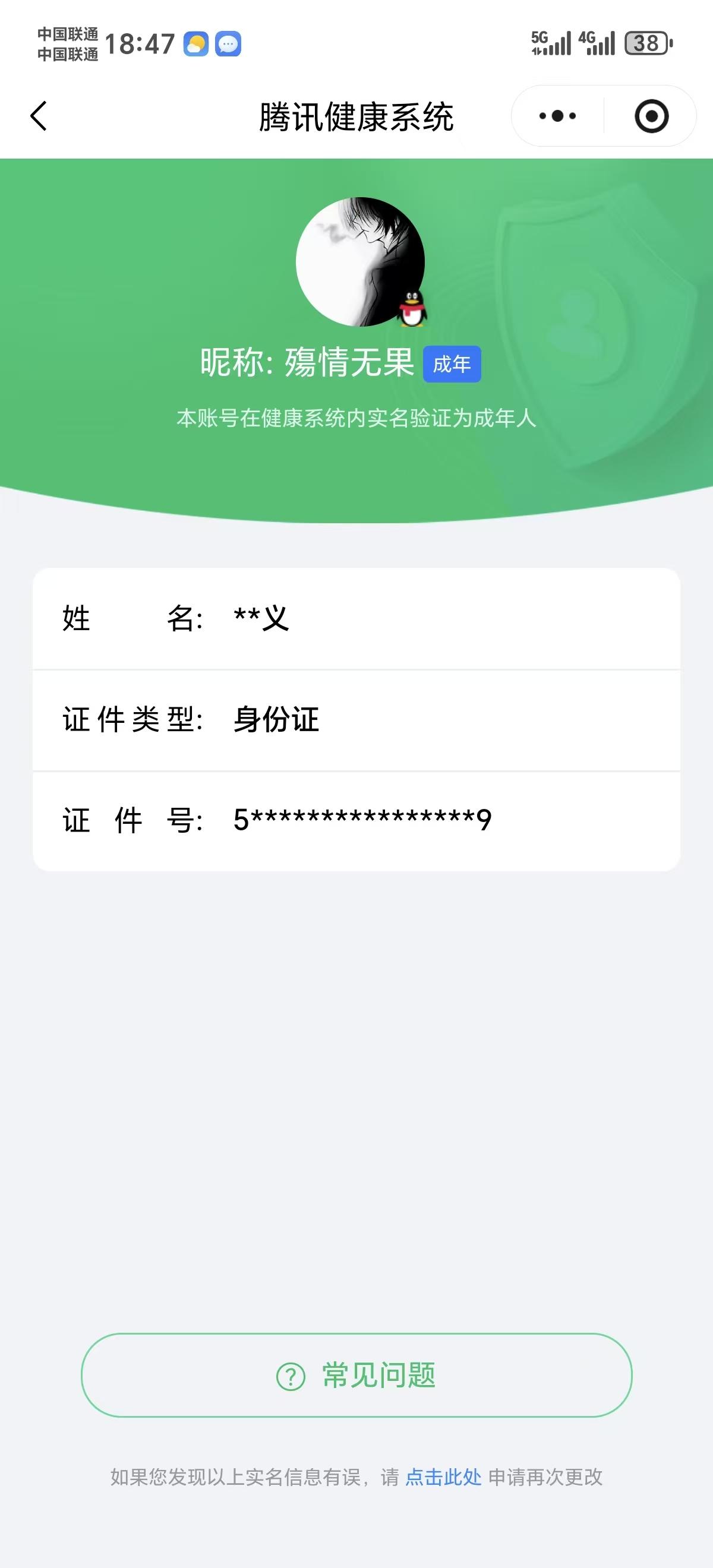
Task: Tap the back arrow to exit
Action: pos(39,116)
